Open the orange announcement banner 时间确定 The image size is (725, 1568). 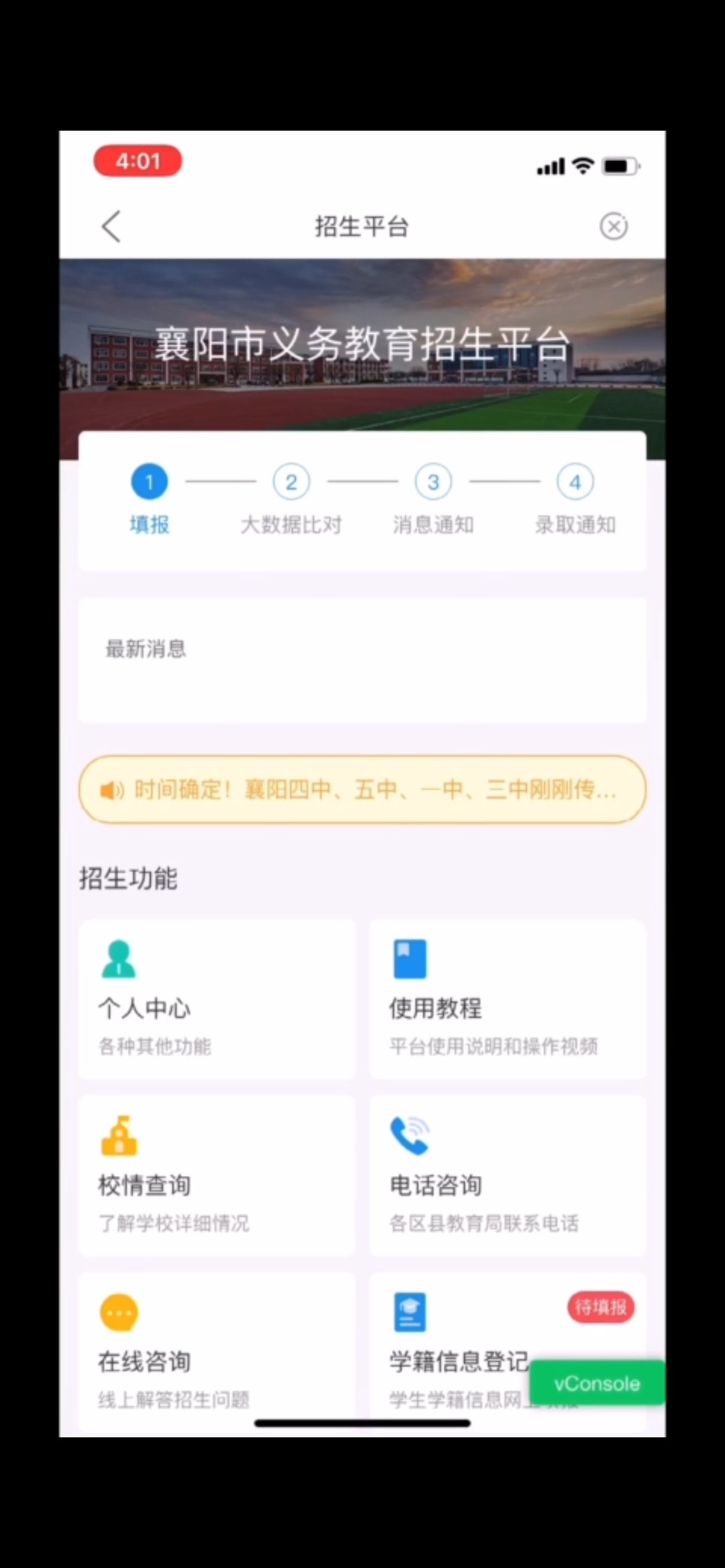[x=362, y=790]
